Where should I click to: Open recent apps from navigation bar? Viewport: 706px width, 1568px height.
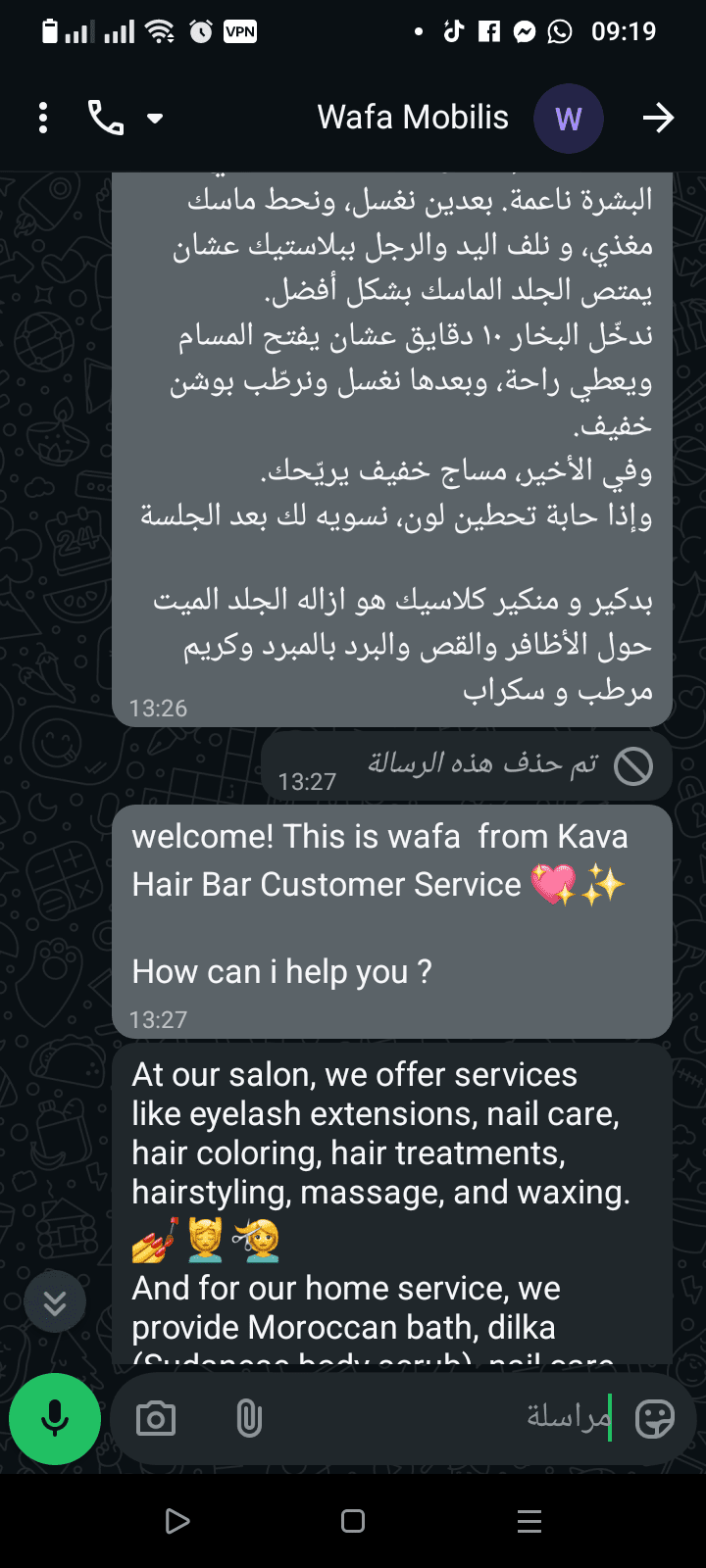[529, 1521]
